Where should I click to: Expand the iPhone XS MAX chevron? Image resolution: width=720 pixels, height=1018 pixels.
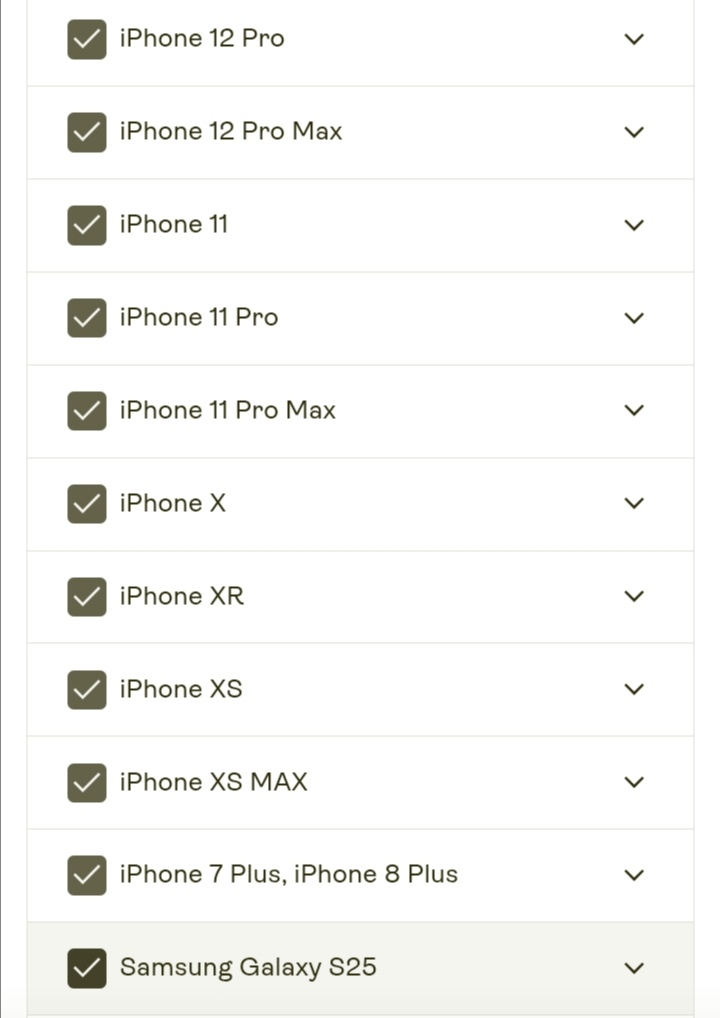click(633, 782)
